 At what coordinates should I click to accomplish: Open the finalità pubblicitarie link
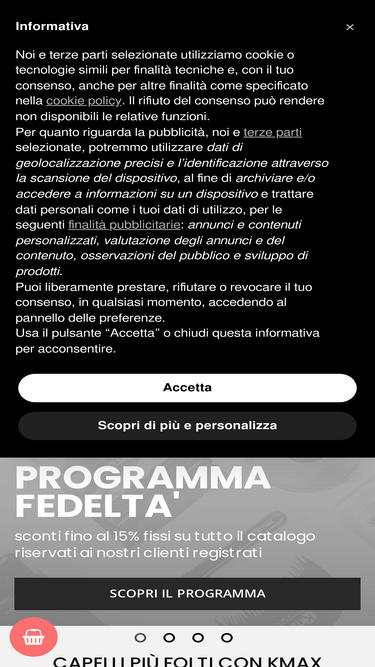124,225
